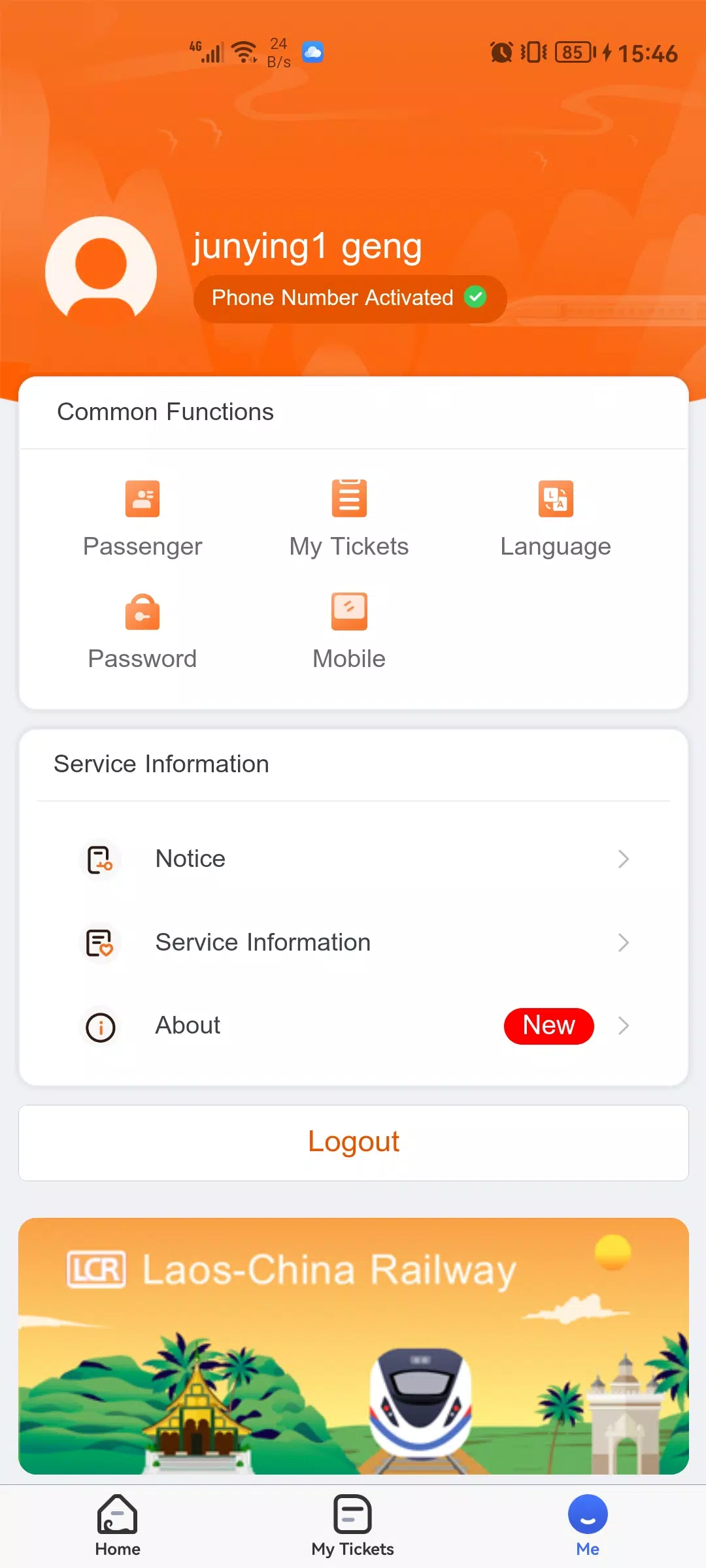Click the red New badge next to About
This screenshot has height=1568, width=706.
[x=548, y=1026]
